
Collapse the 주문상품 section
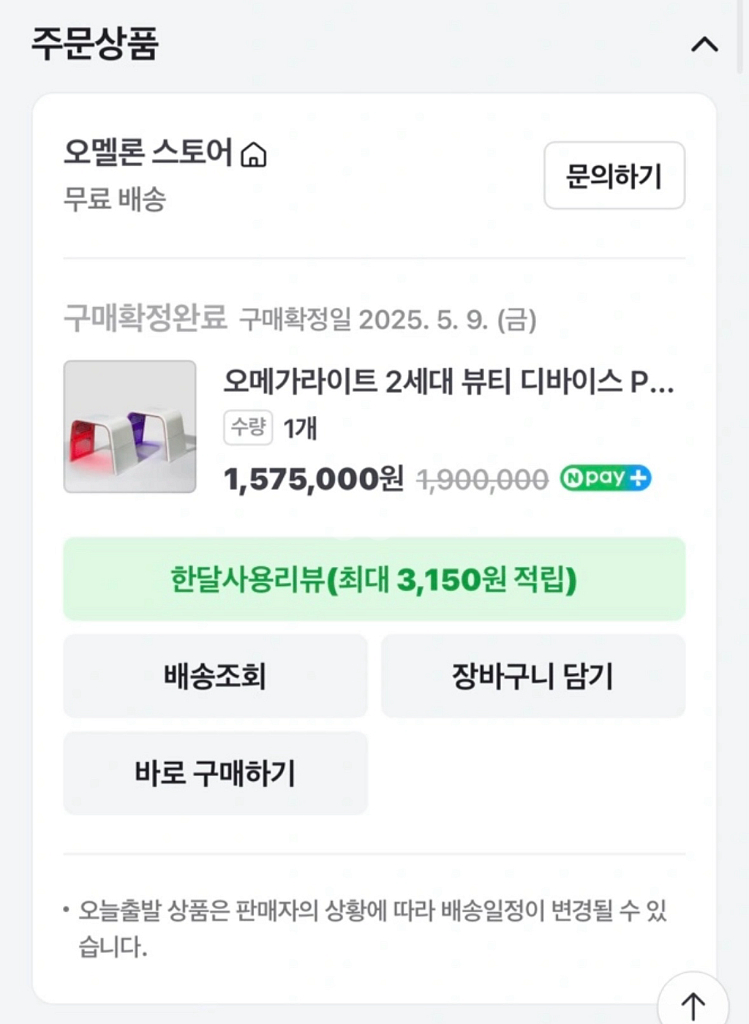706,44
